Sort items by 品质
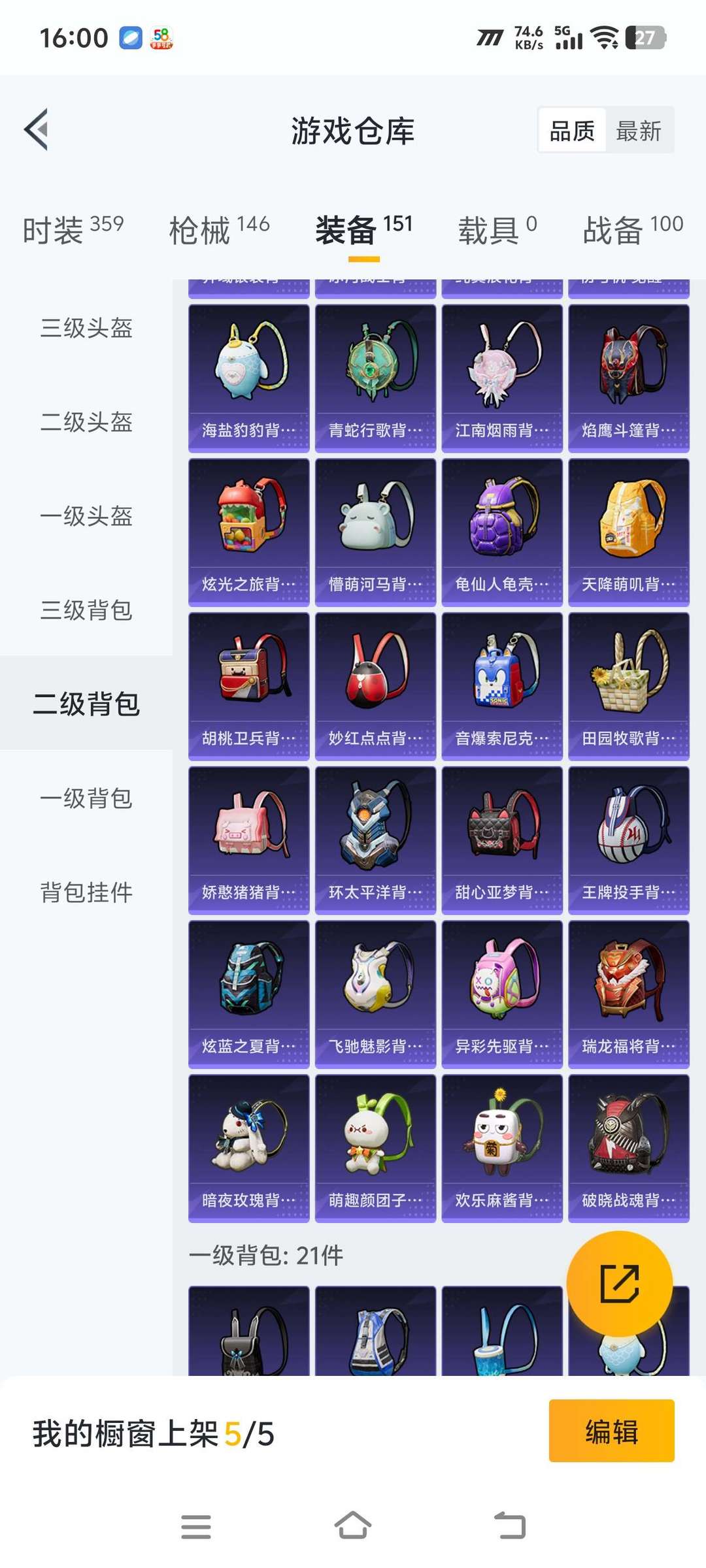The width and height of the screenshot is (706, 1568). (572, 131)
